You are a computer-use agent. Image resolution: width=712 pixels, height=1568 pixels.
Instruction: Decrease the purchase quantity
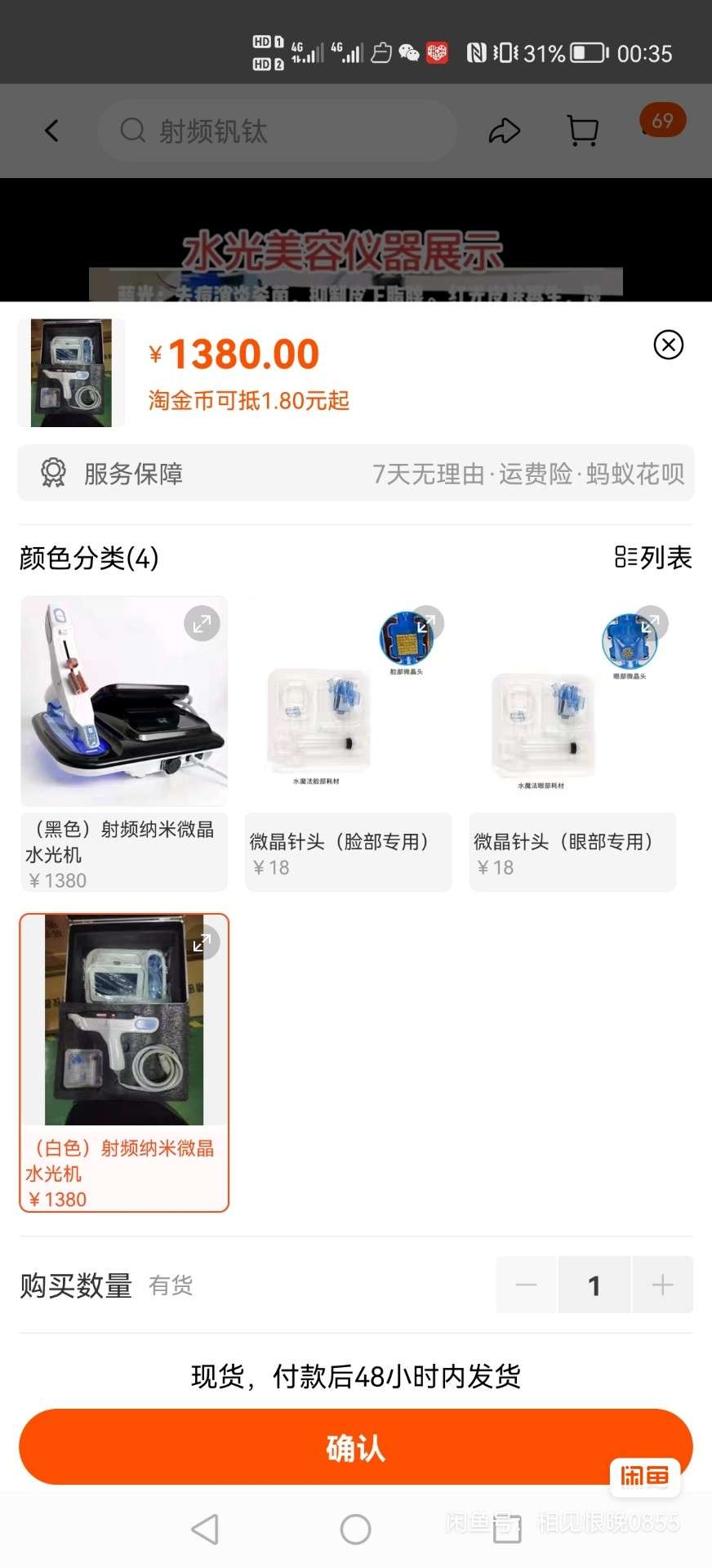pos(527,1285)
